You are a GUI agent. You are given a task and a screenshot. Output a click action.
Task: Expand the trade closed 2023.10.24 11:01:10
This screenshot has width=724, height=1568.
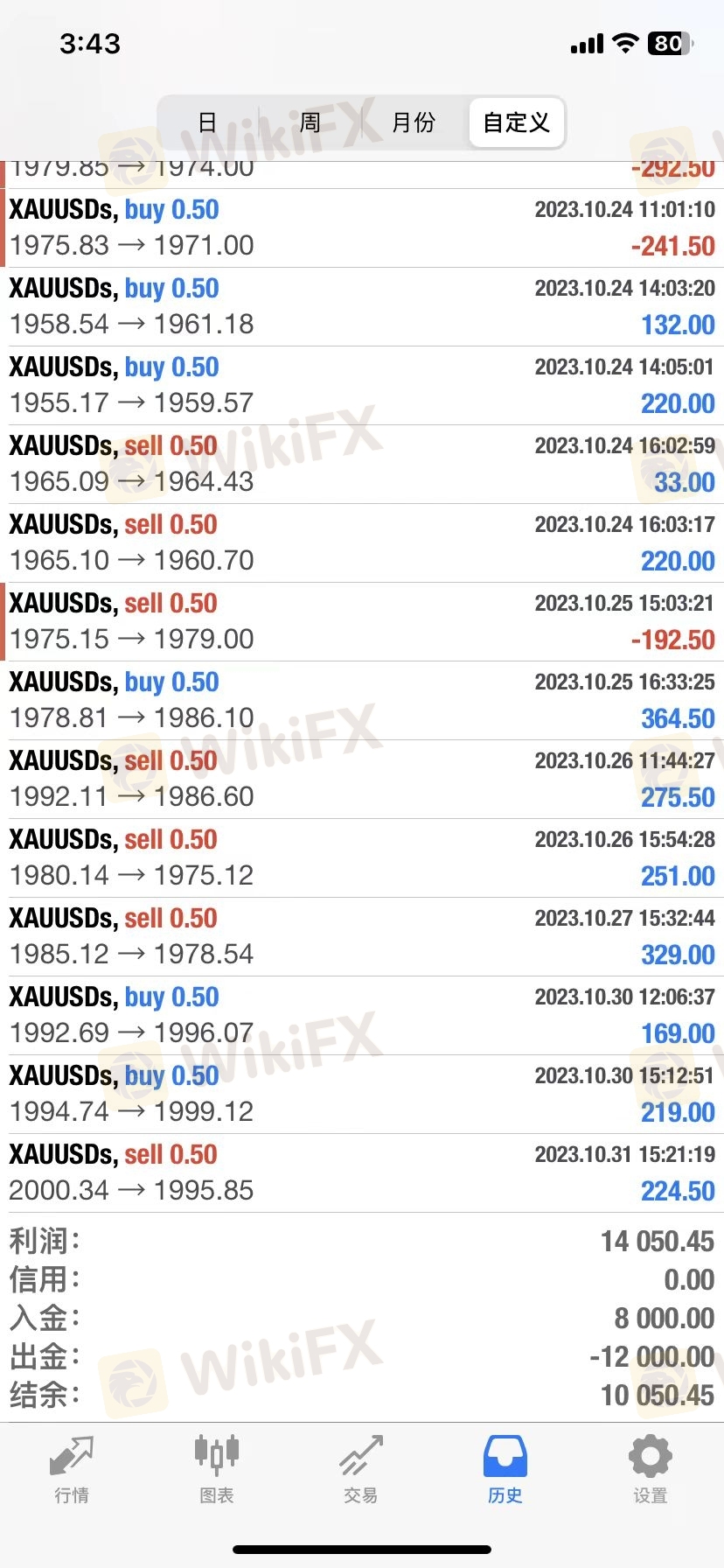coord(362,228)
